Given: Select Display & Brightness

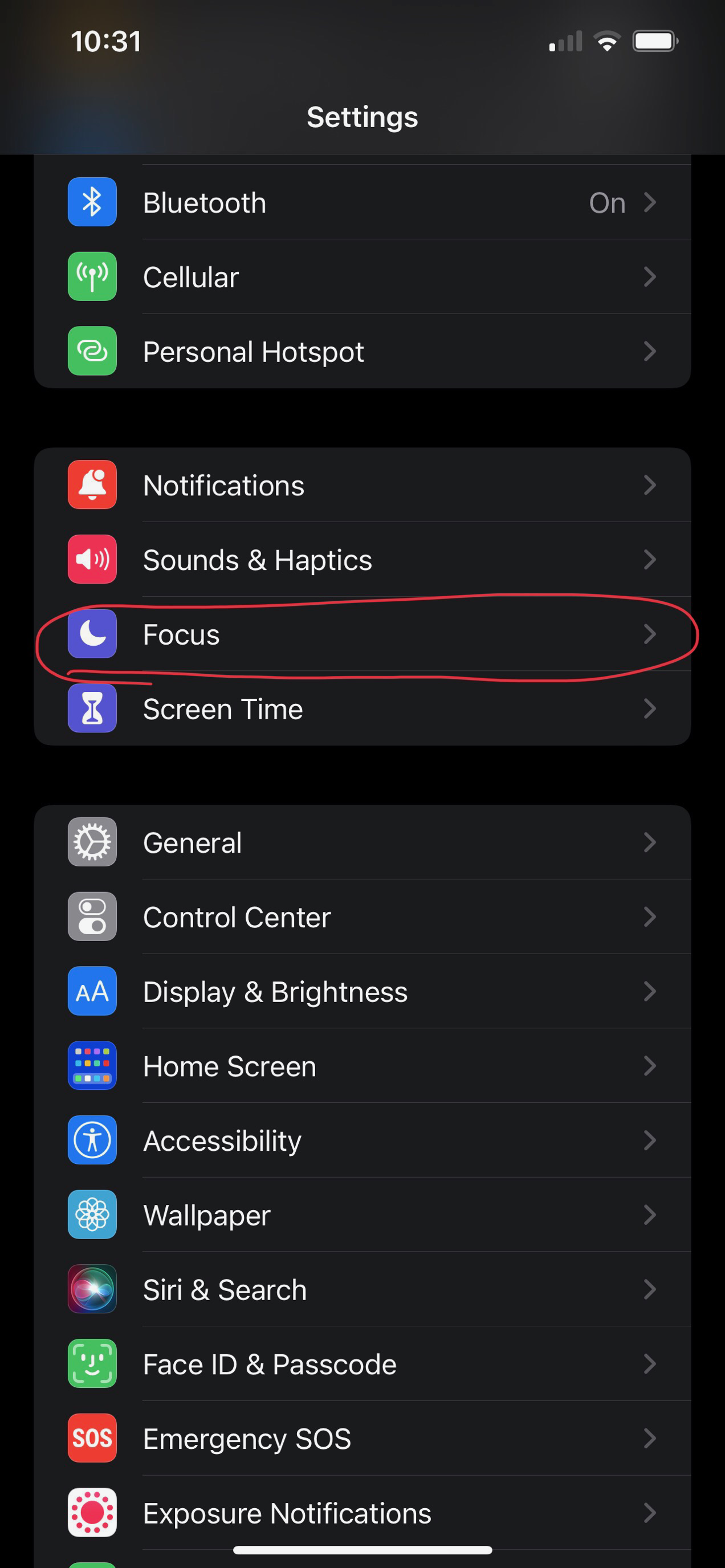Looking at the screenshot, I should (x=361, y=992).
